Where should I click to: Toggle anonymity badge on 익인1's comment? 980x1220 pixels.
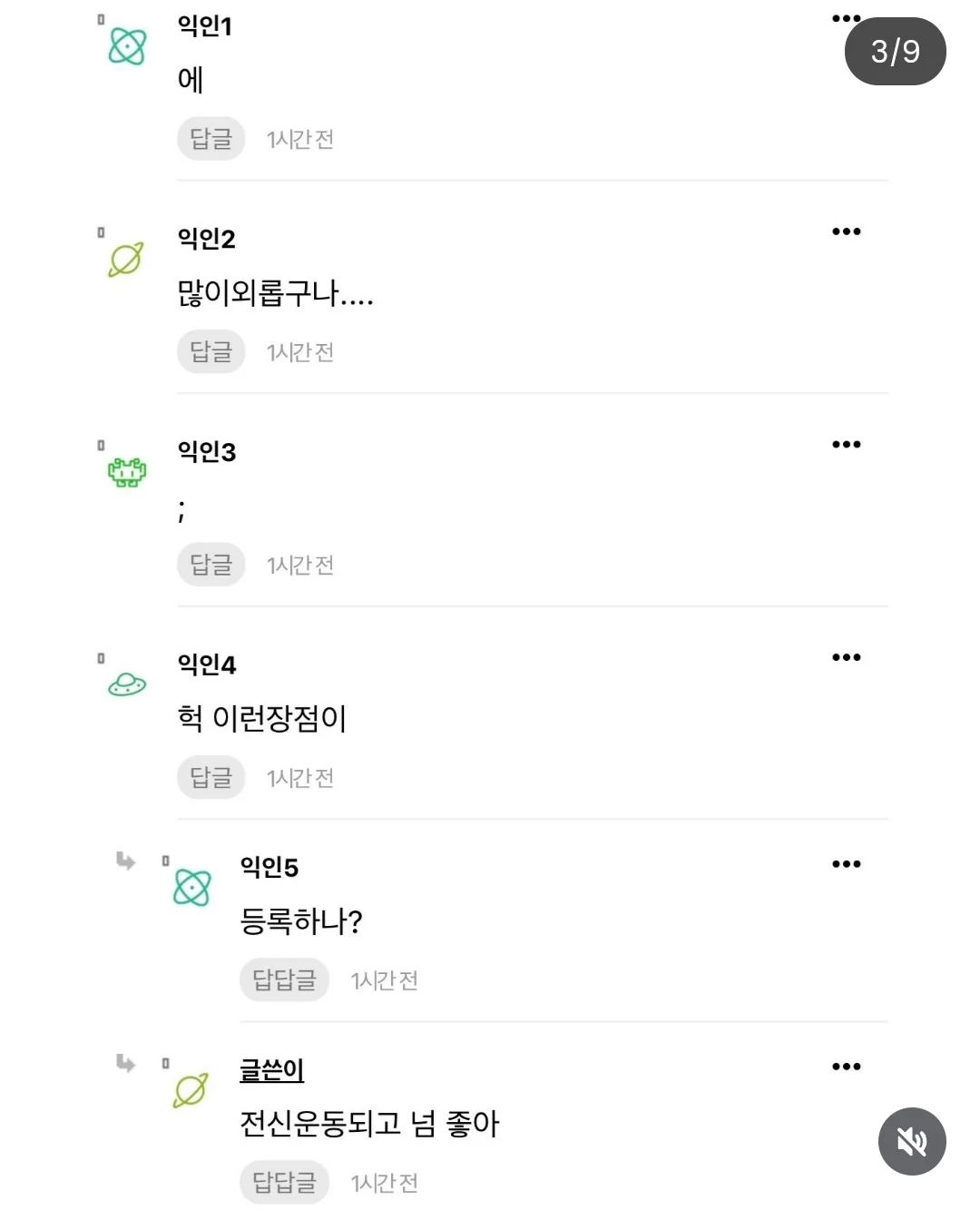(102, 17)
